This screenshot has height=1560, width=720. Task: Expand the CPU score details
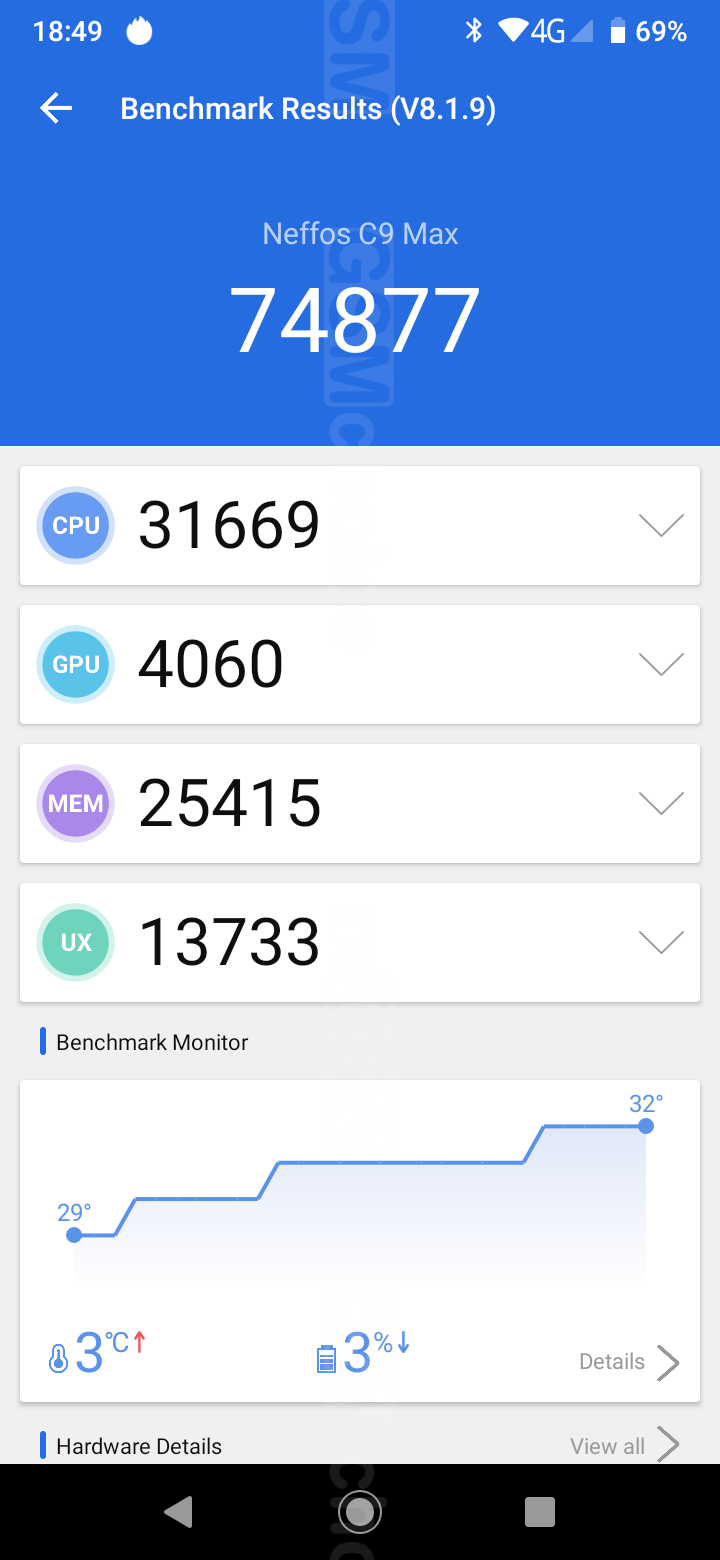[x=660, y=525]
